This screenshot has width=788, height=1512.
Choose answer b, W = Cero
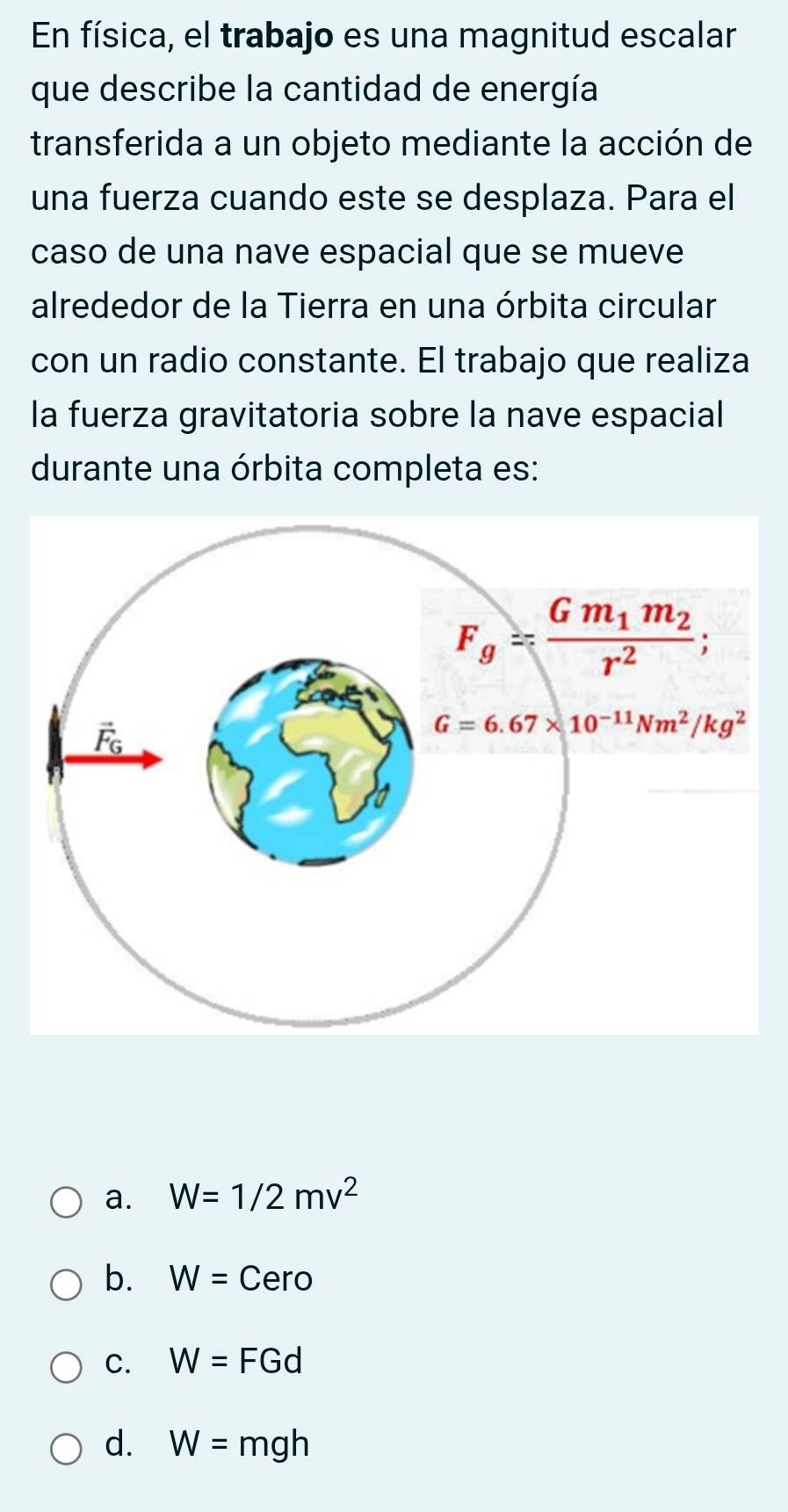[x=66, y=1284]
